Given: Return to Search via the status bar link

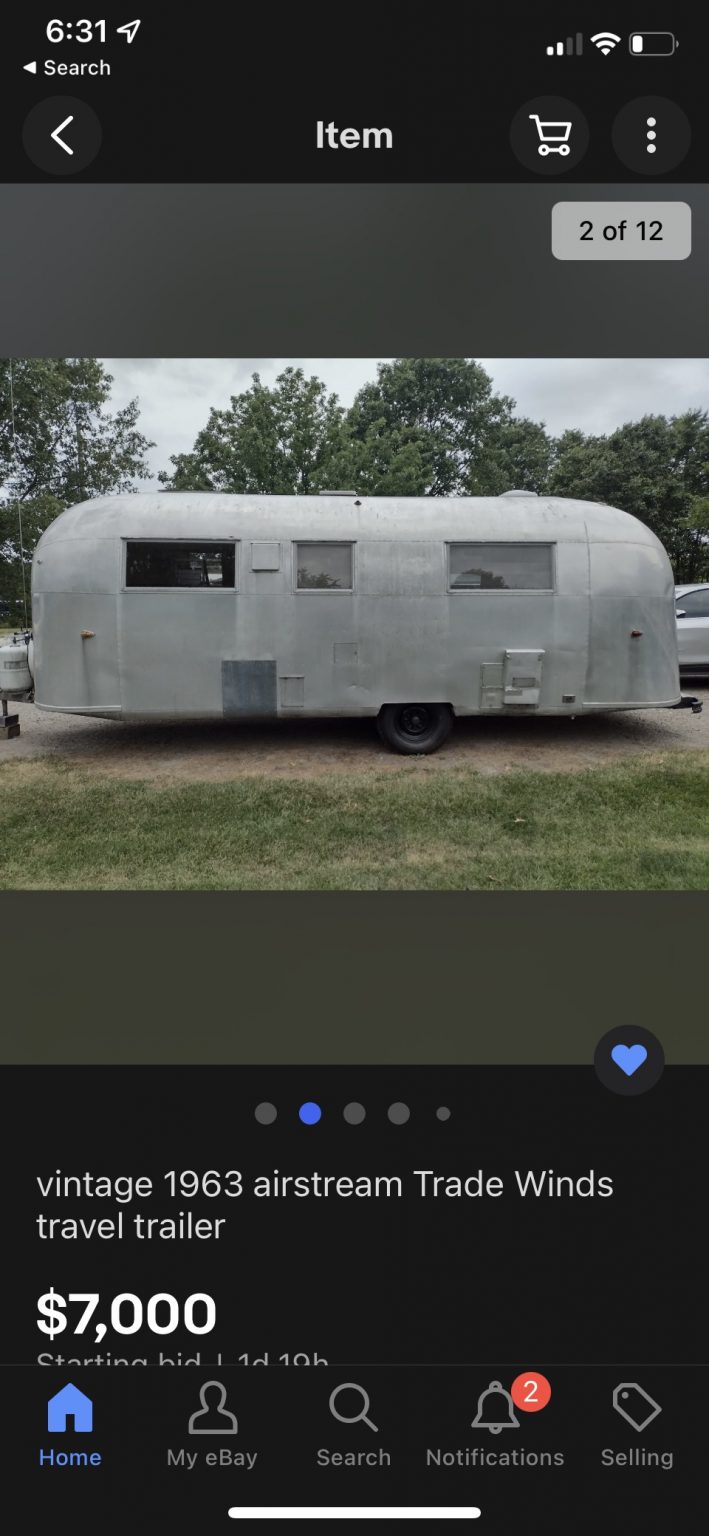Looking at the screenshot, I should (66, 68).
